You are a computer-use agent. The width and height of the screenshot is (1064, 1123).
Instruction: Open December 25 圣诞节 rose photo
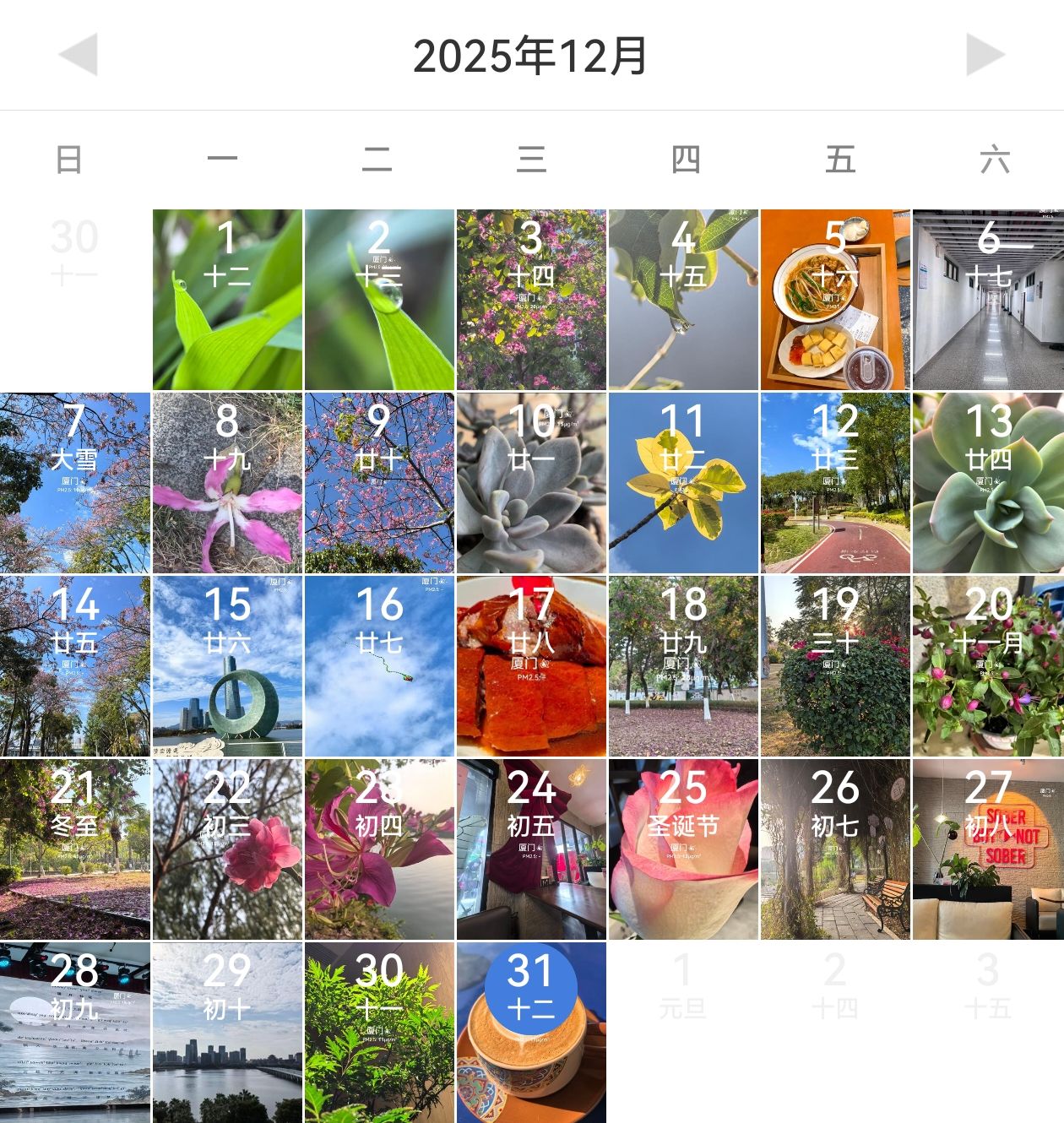(683, 849)
